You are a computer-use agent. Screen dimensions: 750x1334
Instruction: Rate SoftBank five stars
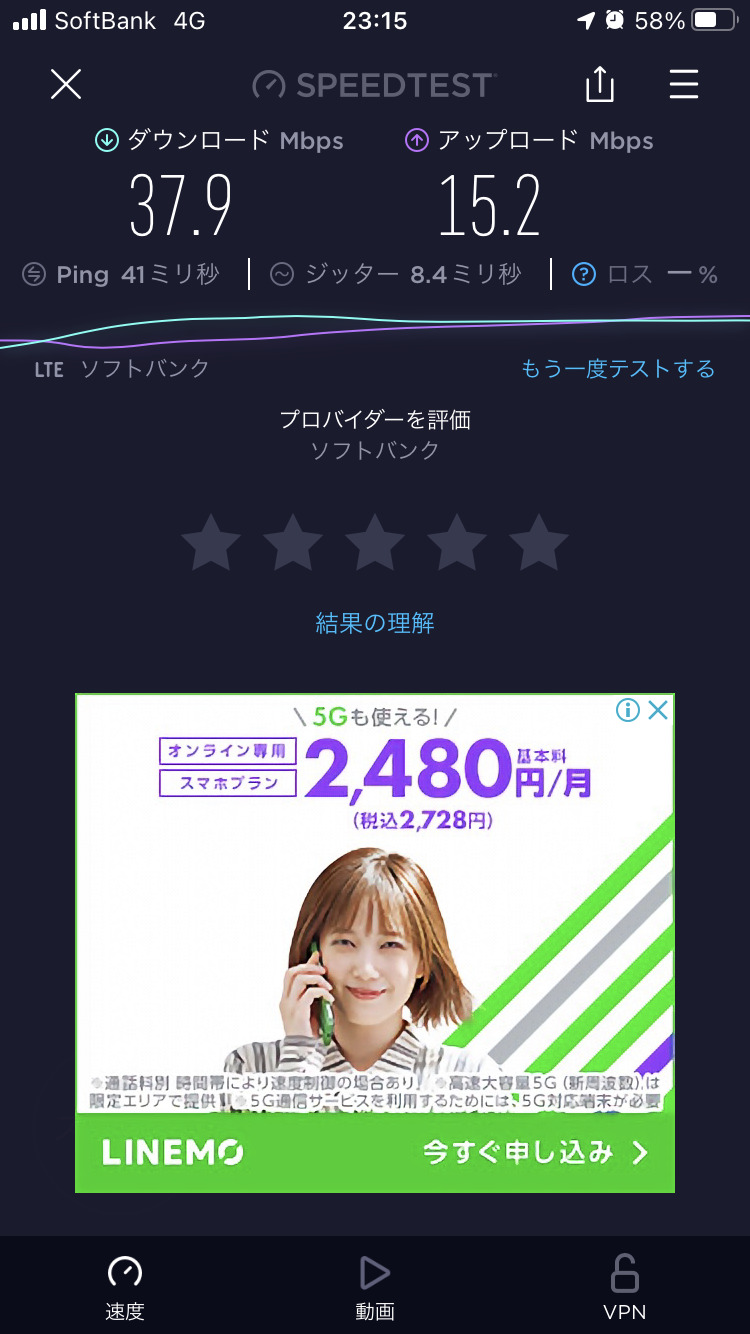click(x=539, y=543)
